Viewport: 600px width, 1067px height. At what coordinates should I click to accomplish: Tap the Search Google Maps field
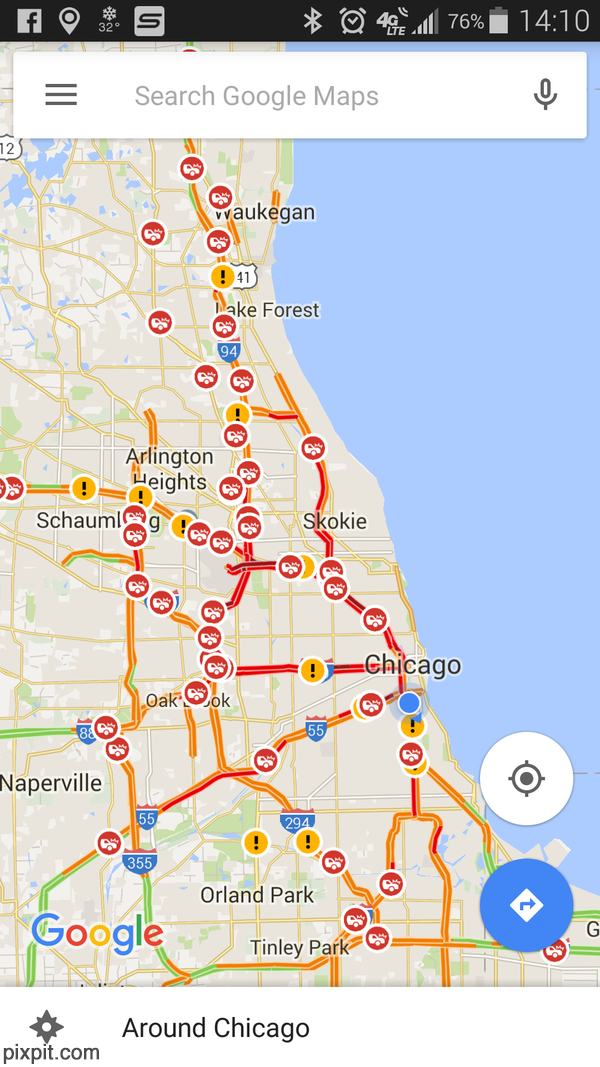[300, 96]
